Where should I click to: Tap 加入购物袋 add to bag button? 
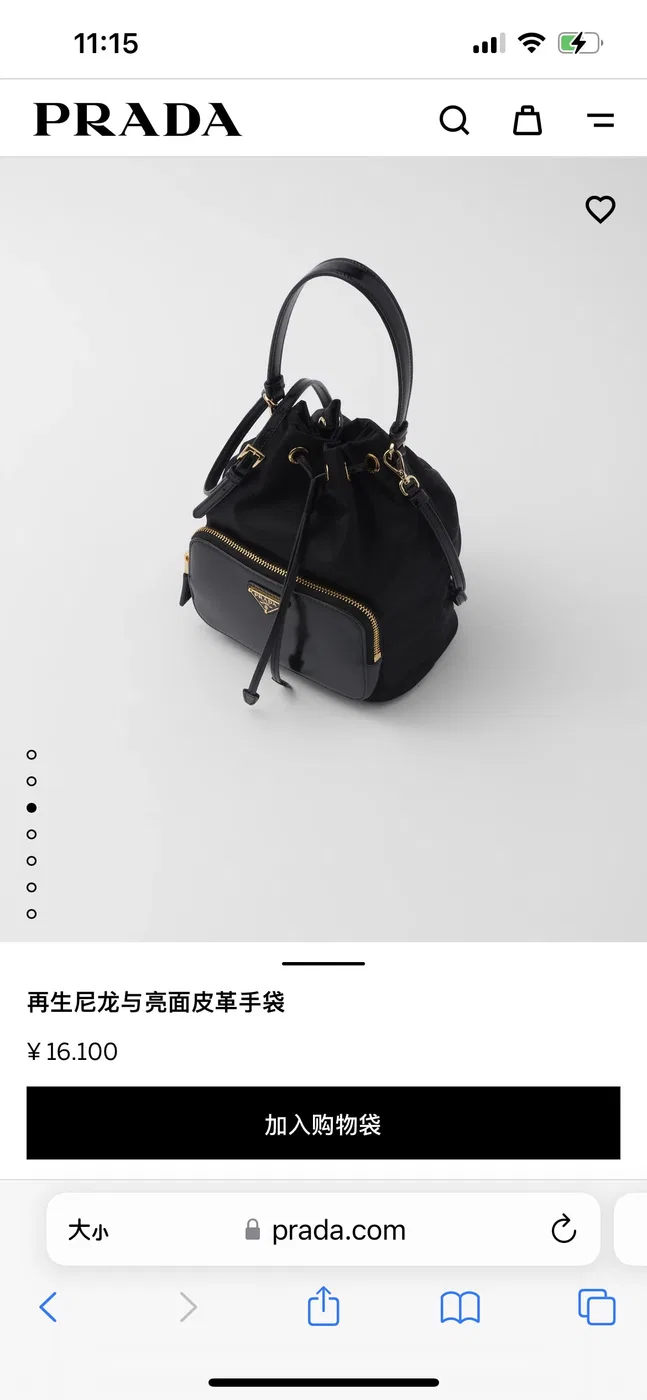point(323,1123)
